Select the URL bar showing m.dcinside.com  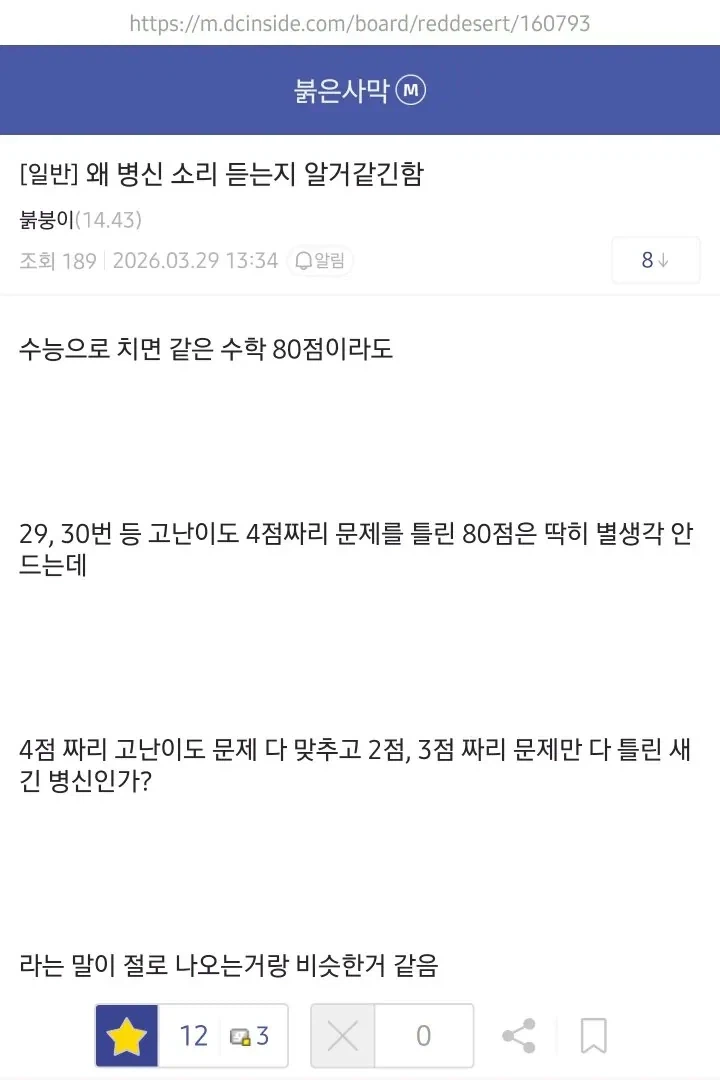pos(360,23)
